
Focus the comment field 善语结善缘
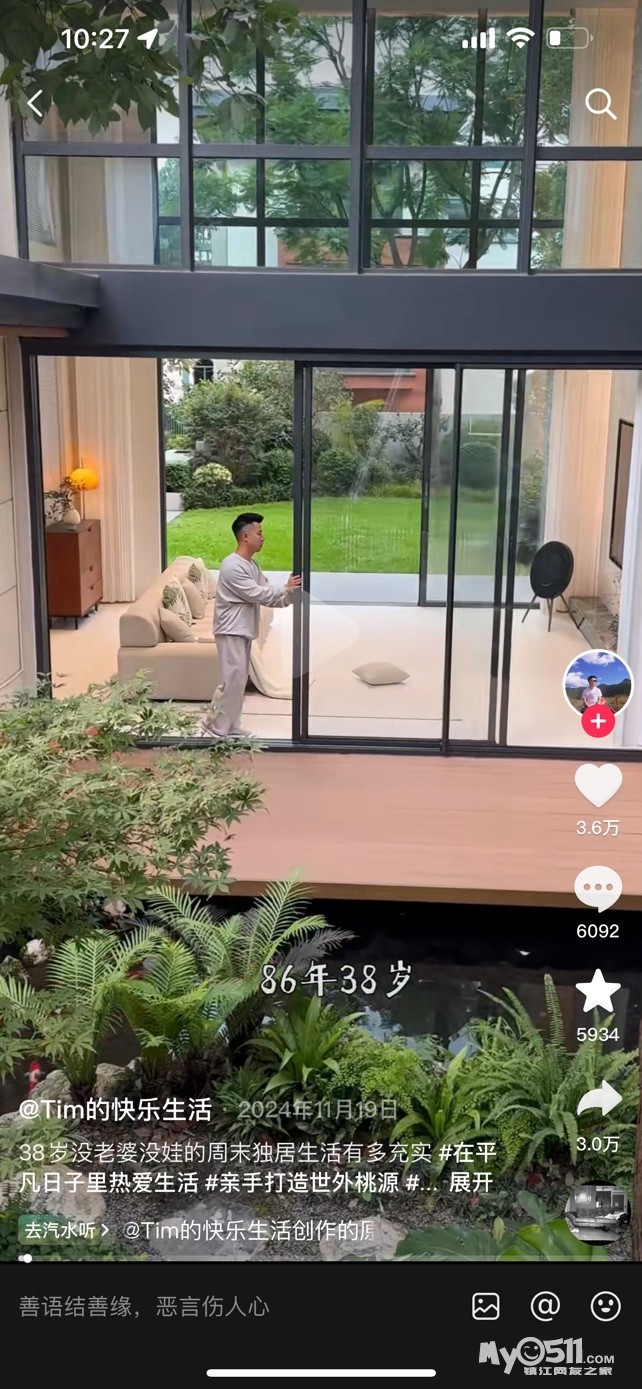pos(145,1306)
